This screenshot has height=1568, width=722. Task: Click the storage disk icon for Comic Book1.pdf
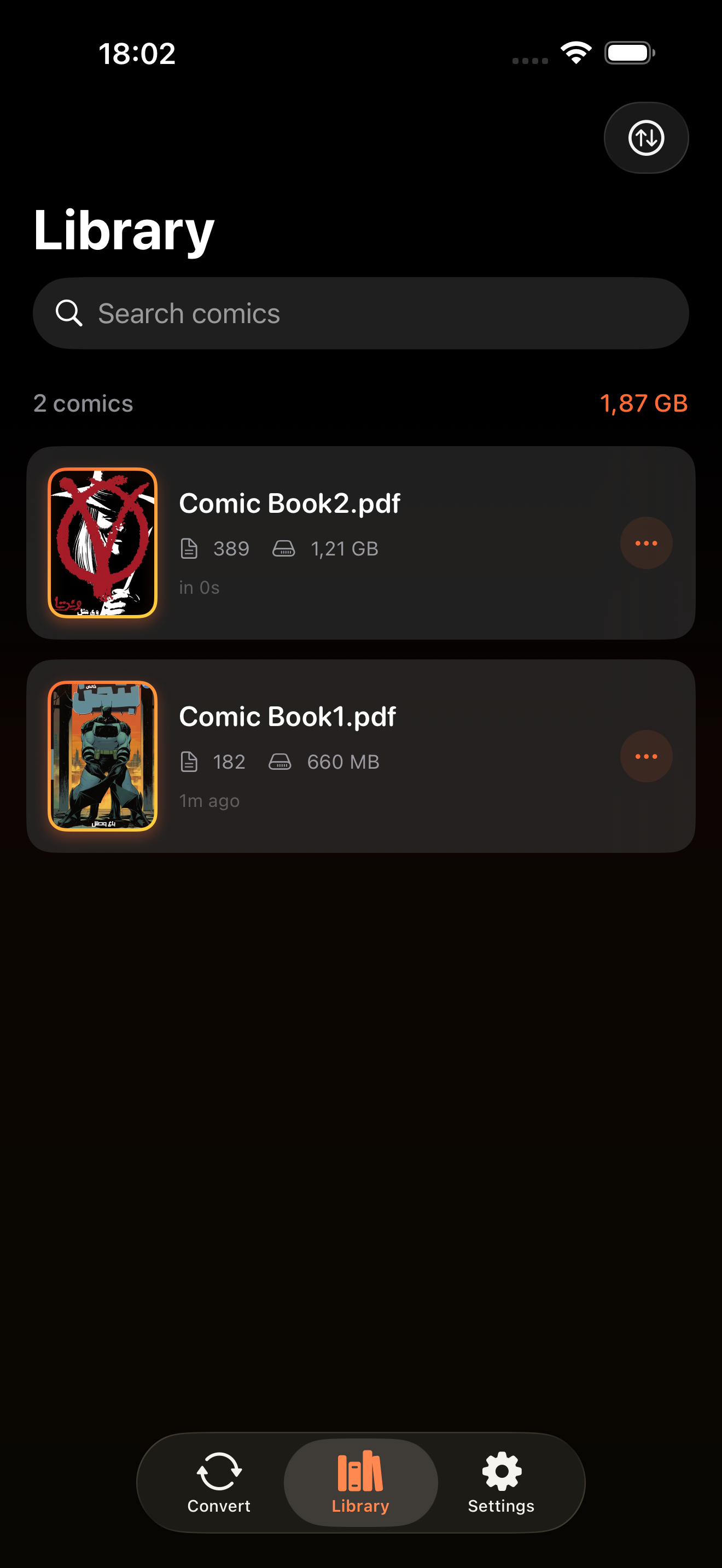coord(281,761)
